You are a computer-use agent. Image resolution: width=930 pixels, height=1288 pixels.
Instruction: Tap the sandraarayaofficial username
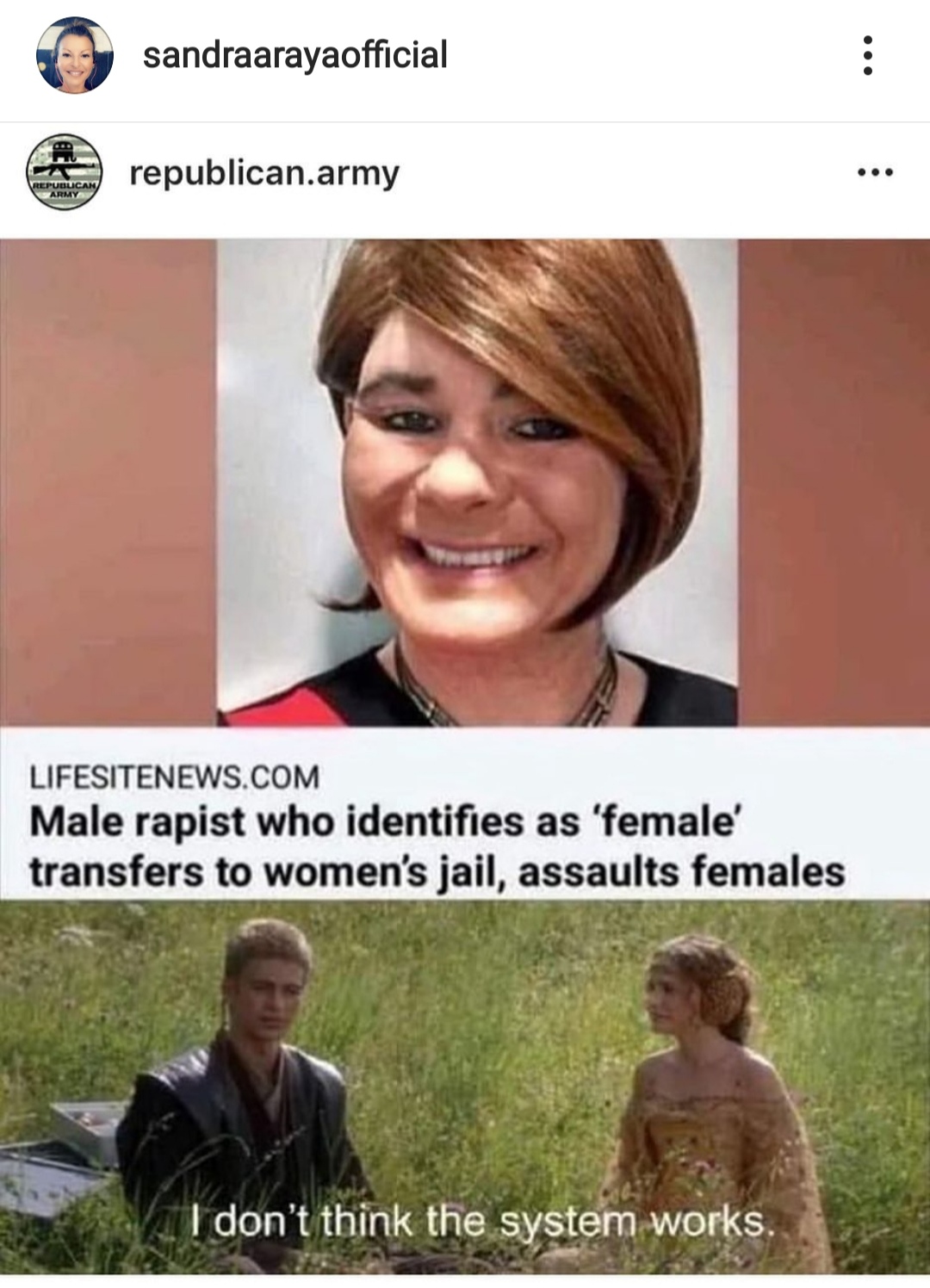point(294,55)
